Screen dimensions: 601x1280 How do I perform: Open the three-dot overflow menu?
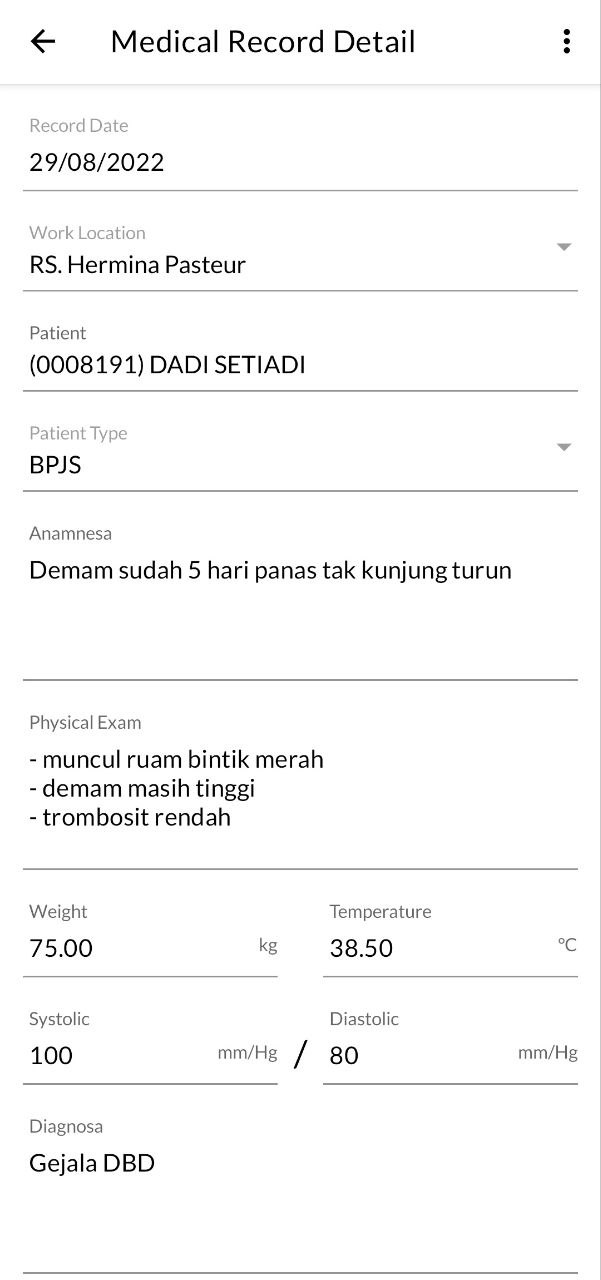pos(567,41)
